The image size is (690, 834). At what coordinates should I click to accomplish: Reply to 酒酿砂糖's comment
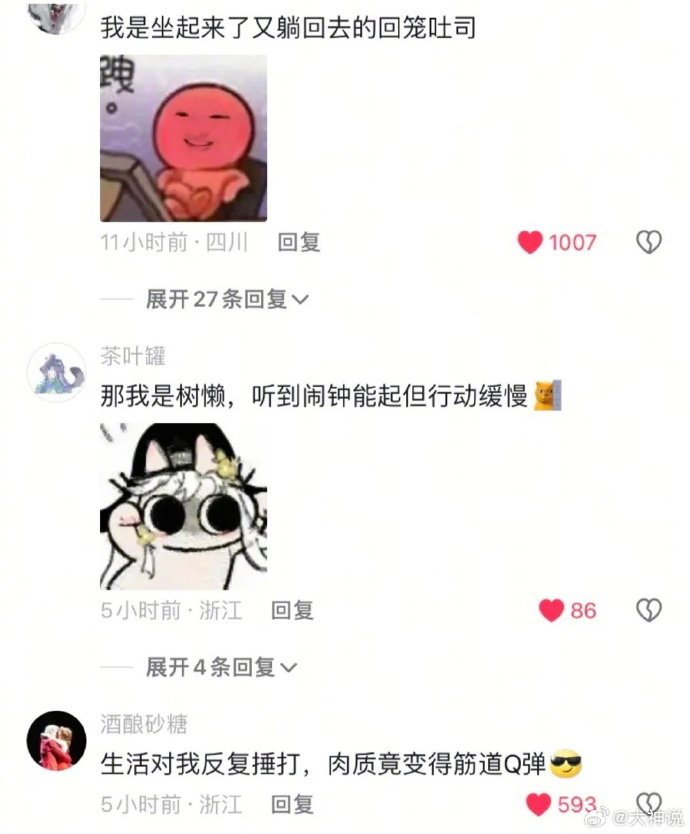point(293,804)
